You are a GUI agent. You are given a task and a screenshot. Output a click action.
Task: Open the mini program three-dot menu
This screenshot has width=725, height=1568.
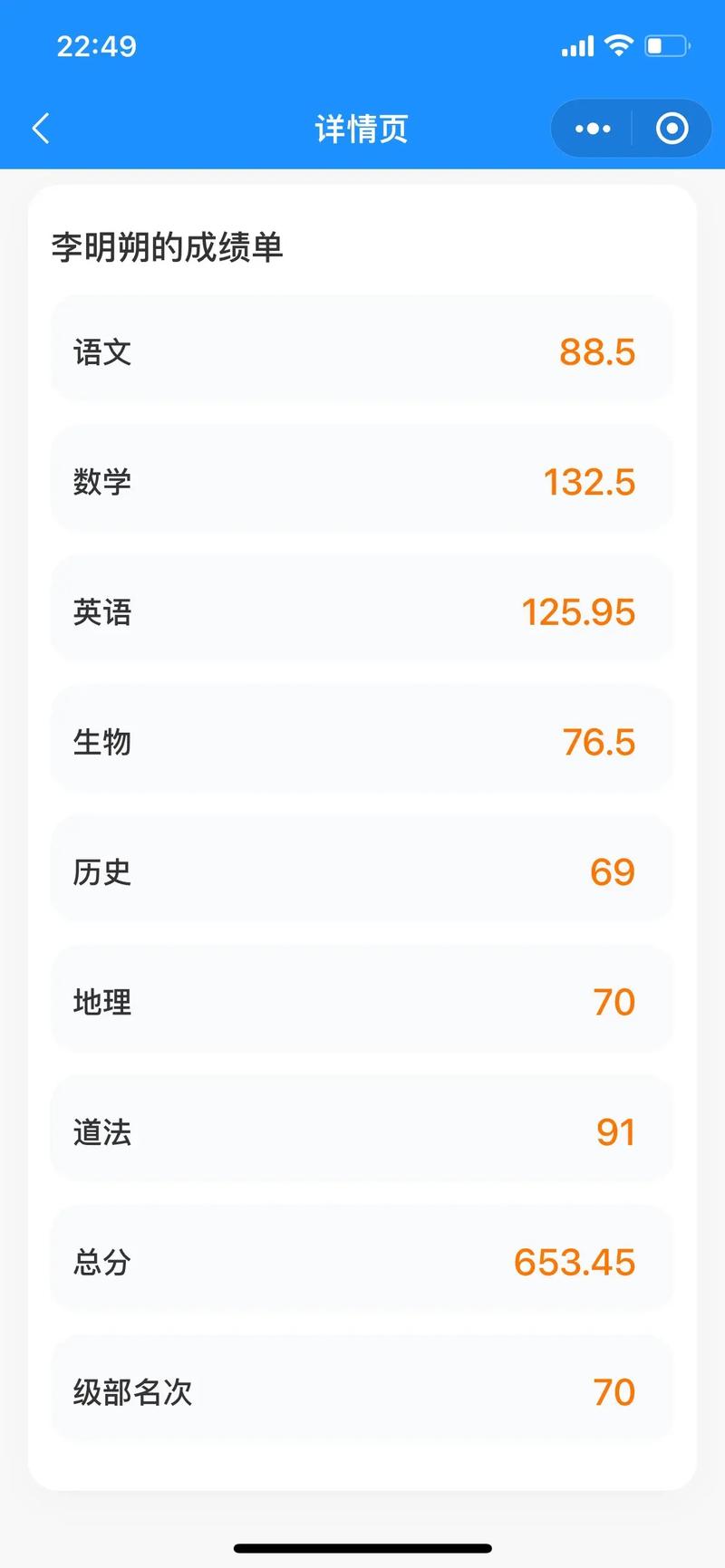[593, 129]
